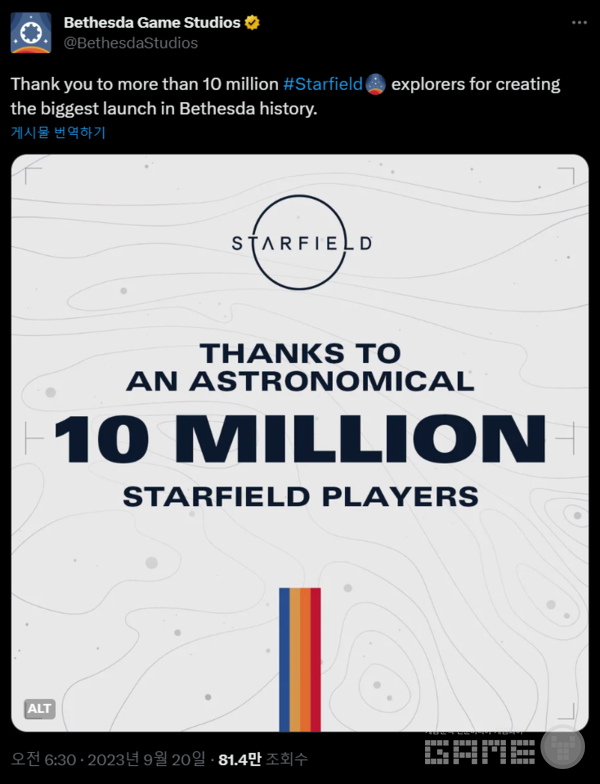
Task: Translate the post with 게시물 번역하기
Action: 58,132
